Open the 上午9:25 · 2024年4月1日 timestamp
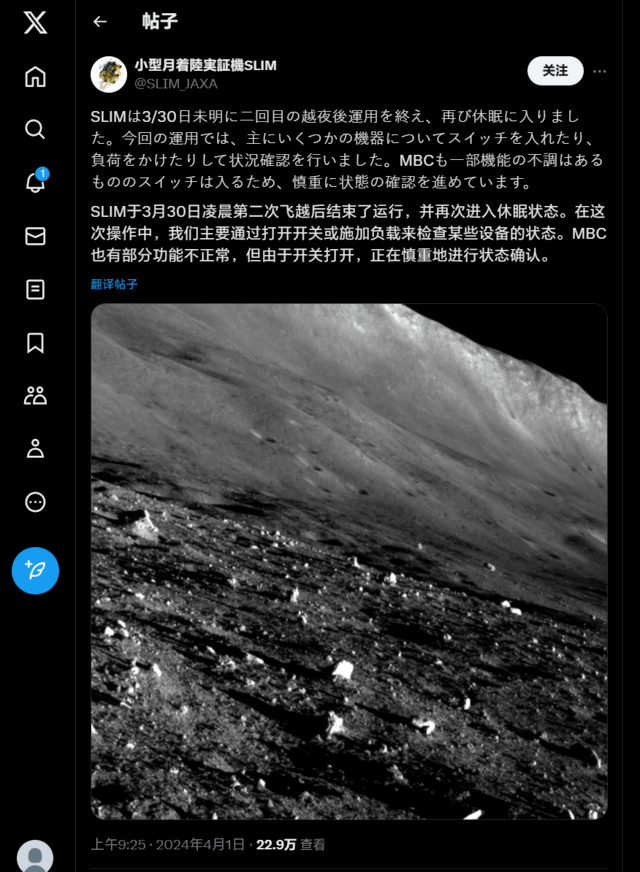The width and height of the screenshot is (640, 872). [x=168, y=844]
